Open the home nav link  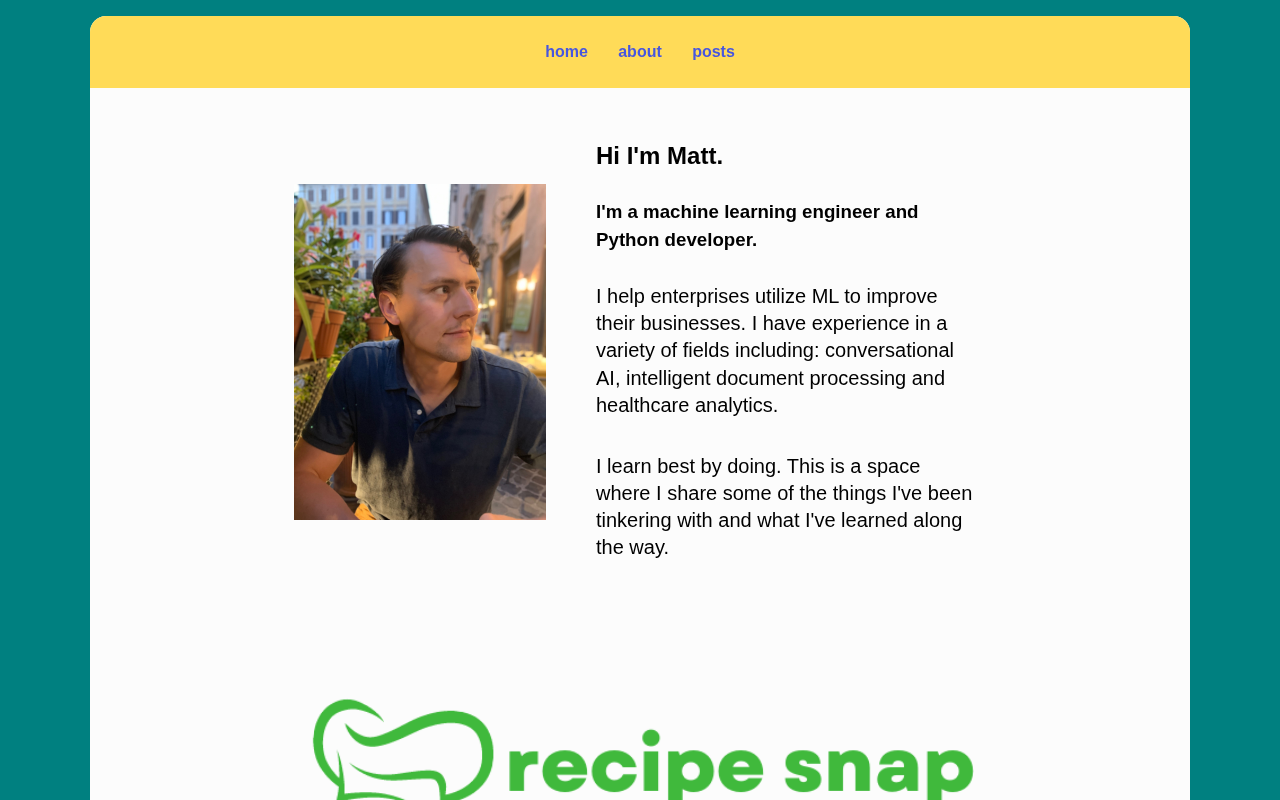point(566,52)
